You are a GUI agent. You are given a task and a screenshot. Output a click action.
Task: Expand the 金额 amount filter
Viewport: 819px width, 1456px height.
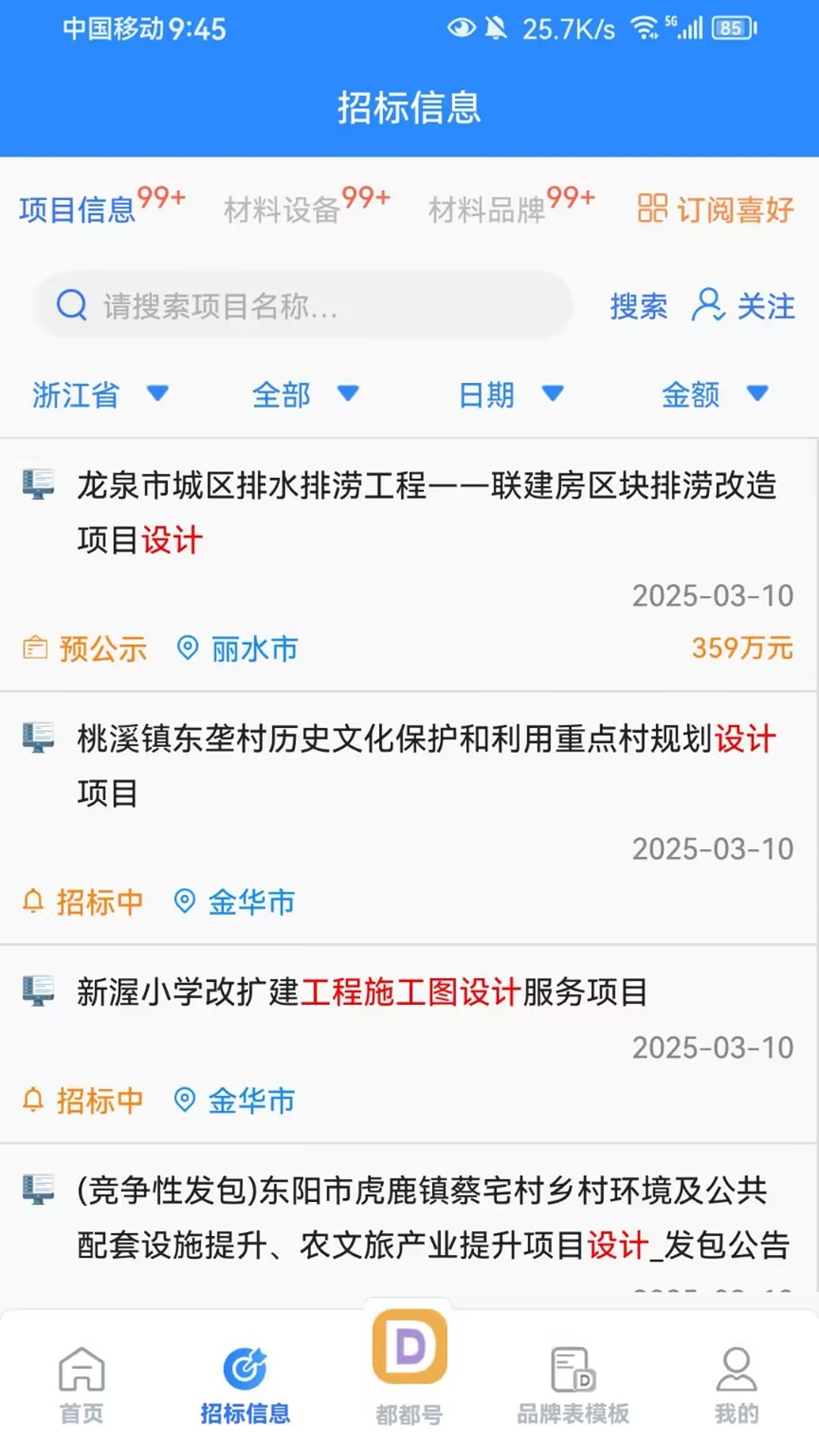(714, 394)
